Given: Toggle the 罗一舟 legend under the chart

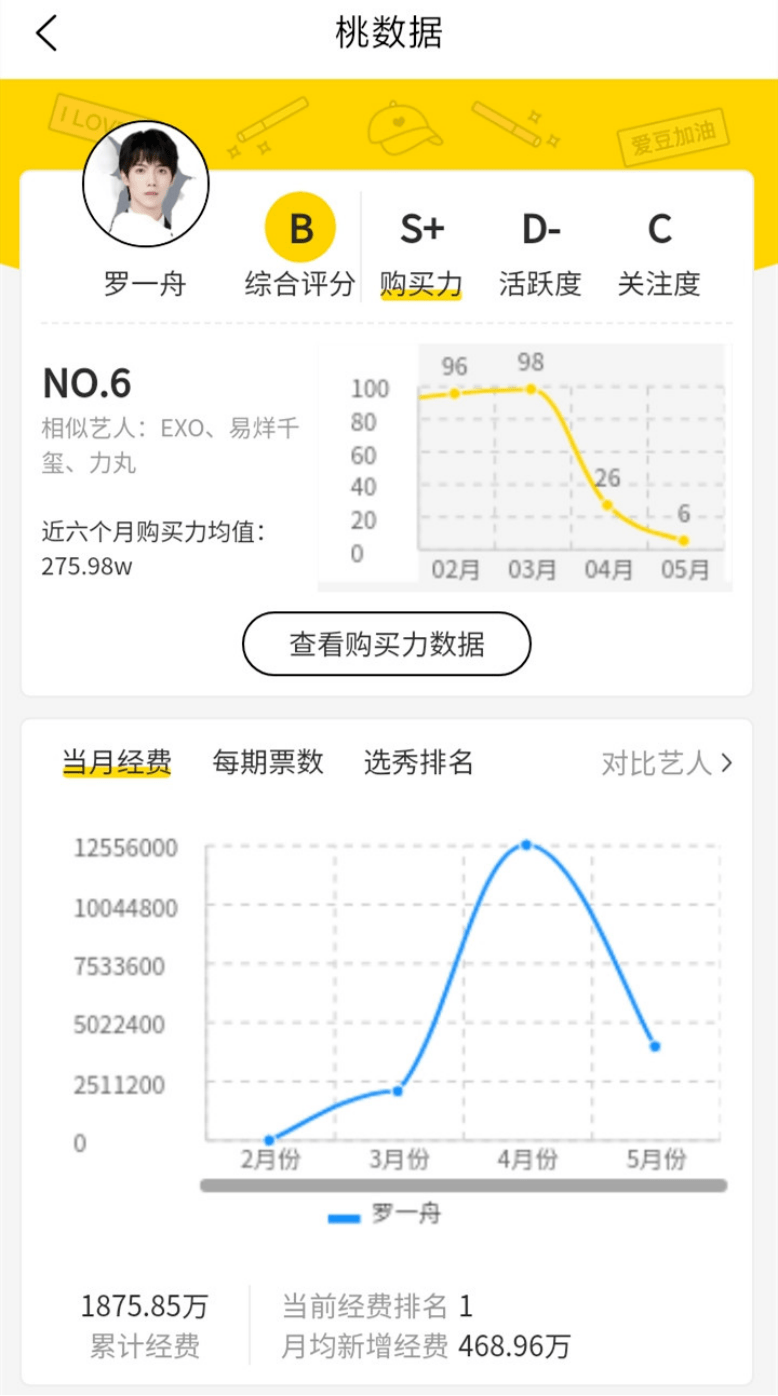Looking at the screenshot, I should (x=385, y=1215).
